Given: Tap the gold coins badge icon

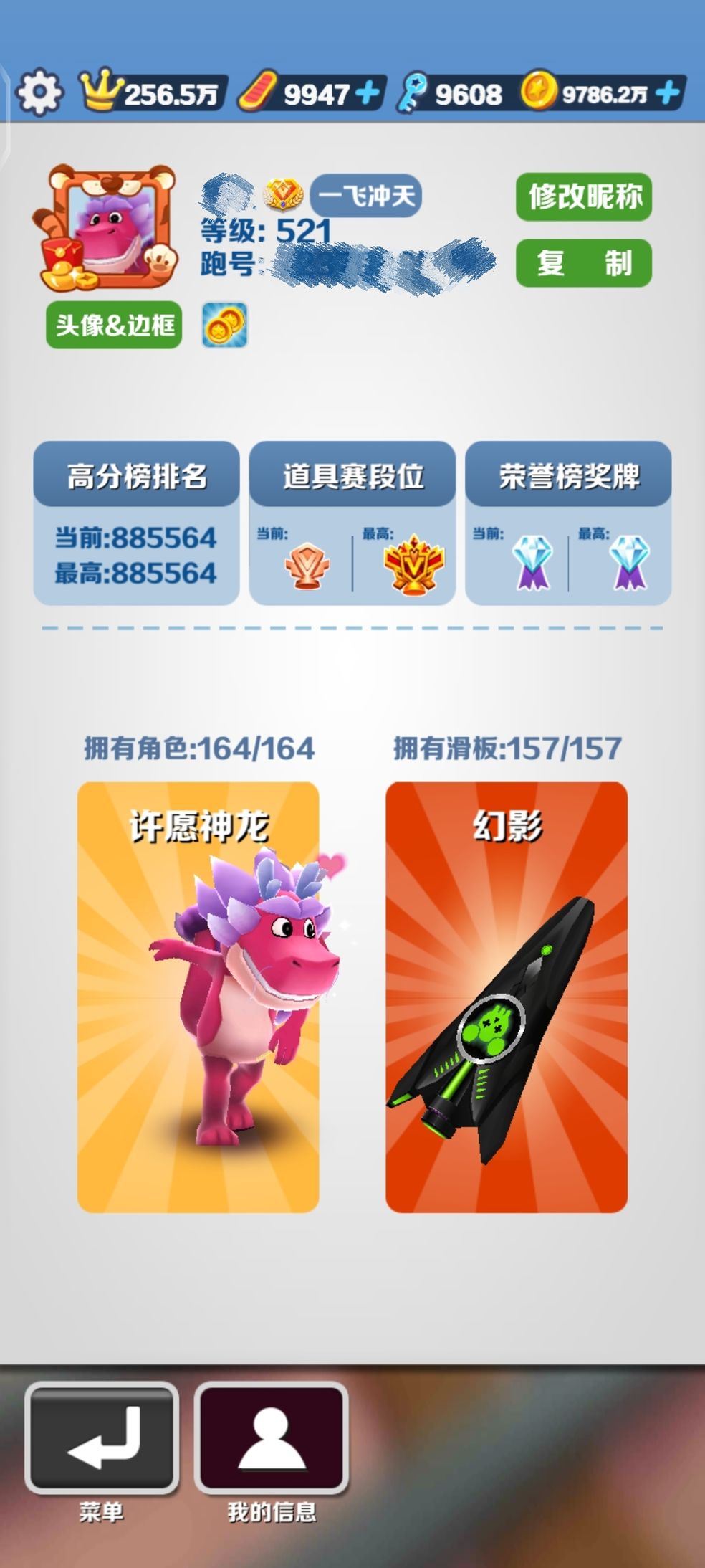Looking at the screenshot, I should click(224, 326).
